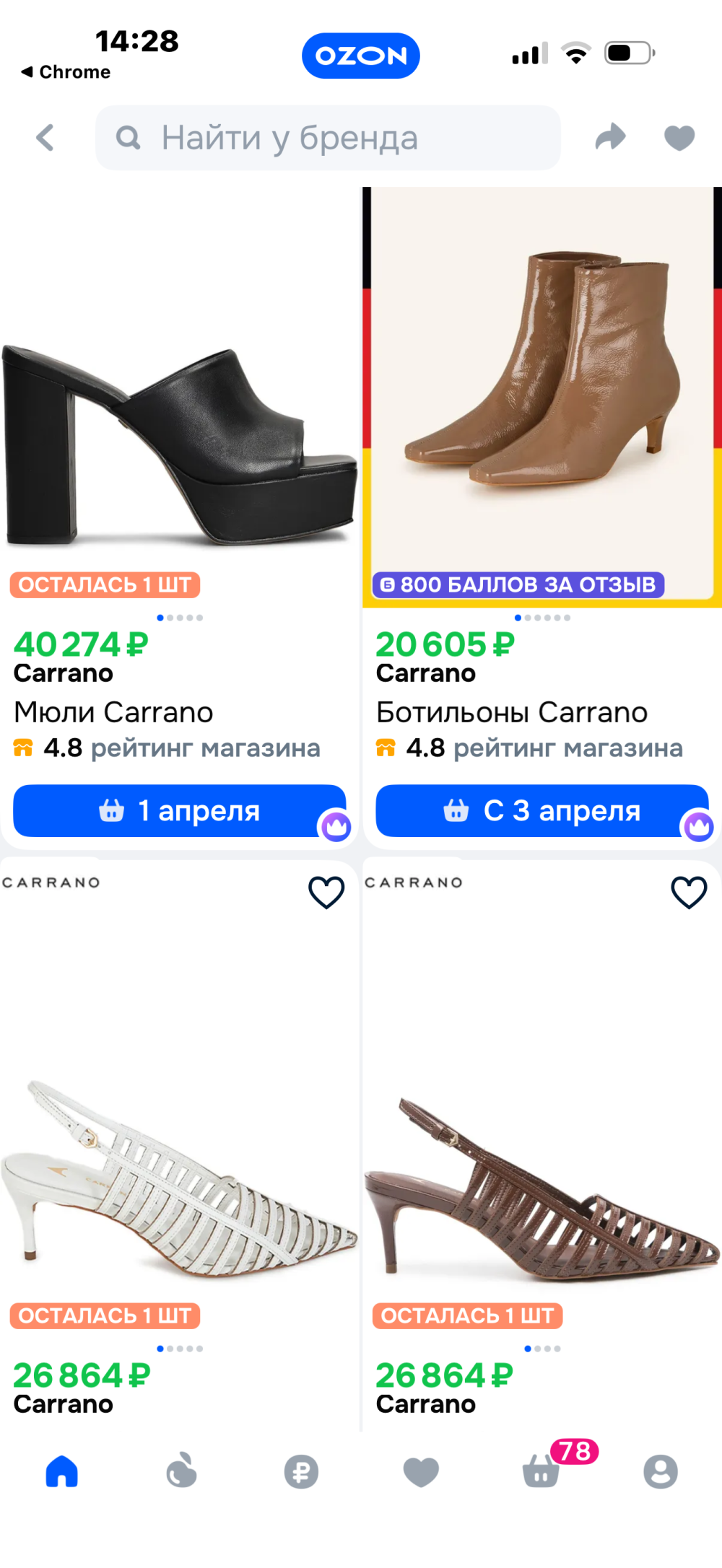Image resolution: width=722 pixels, height=1568 pixels.
Task: Tap the search magnifier icon
Action: tap(129, 137)
